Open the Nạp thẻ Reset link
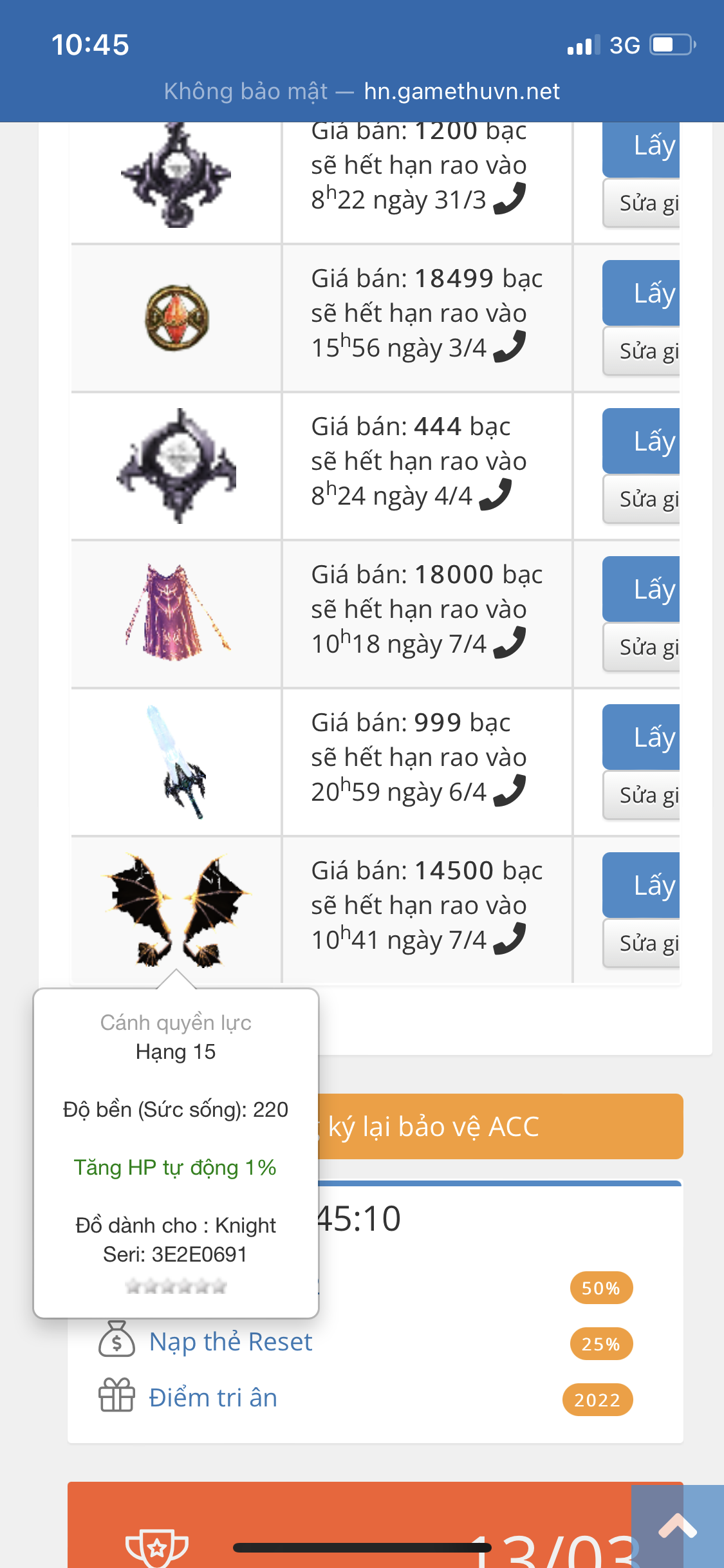The width and height of the screenshot is (724, 1568). point(230,1342)
